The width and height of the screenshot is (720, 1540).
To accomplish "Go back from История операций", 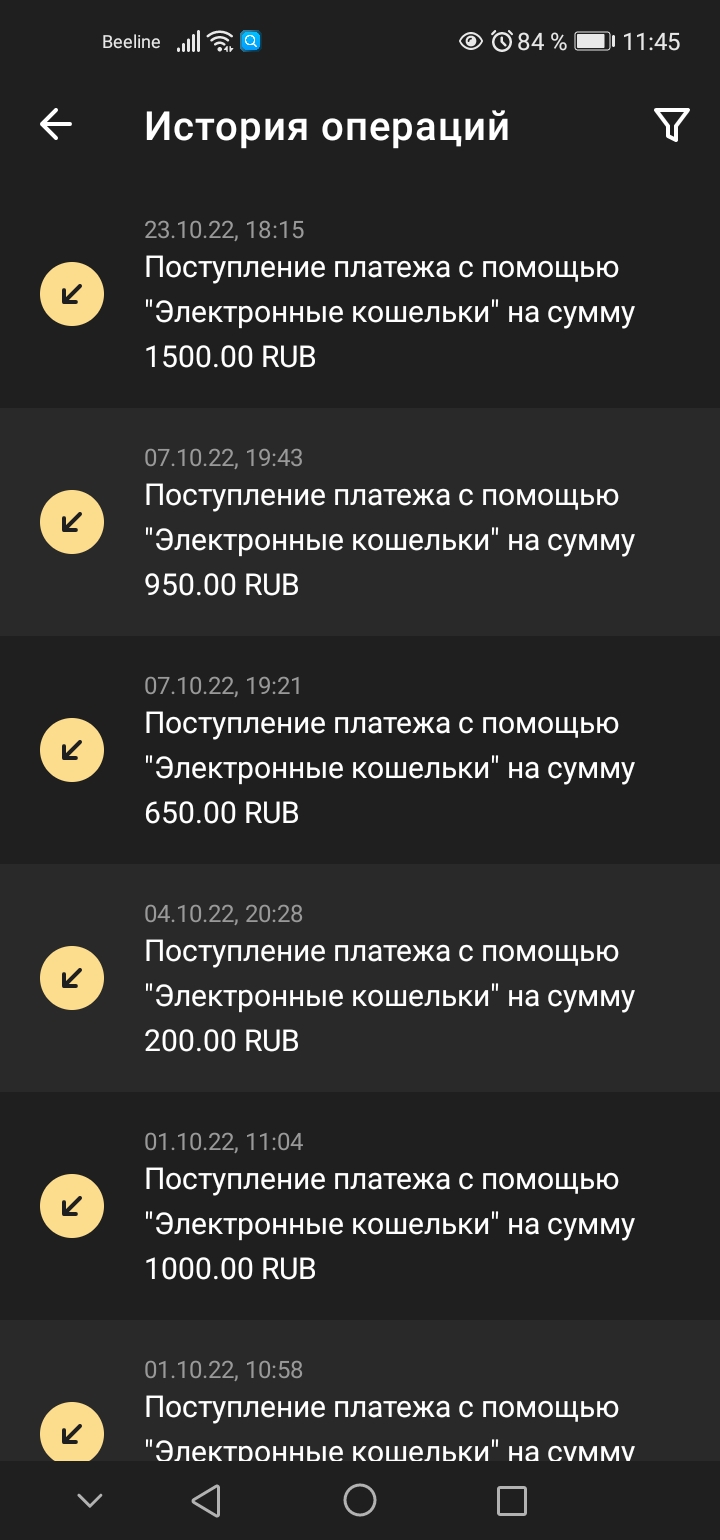I will point(56,125).
